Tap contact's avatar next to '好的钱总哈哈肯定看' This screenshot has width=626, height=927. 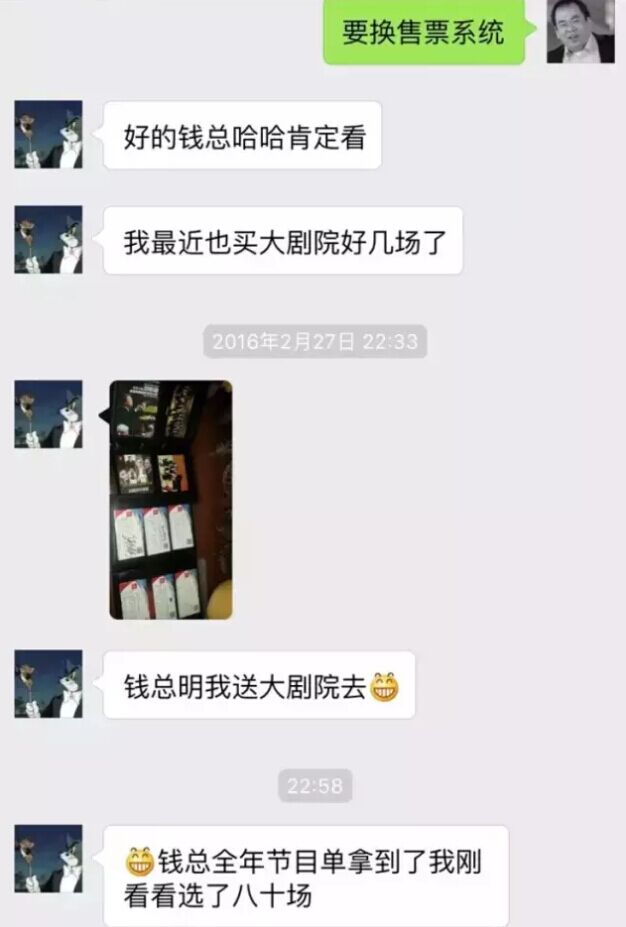tap(48, 134)
